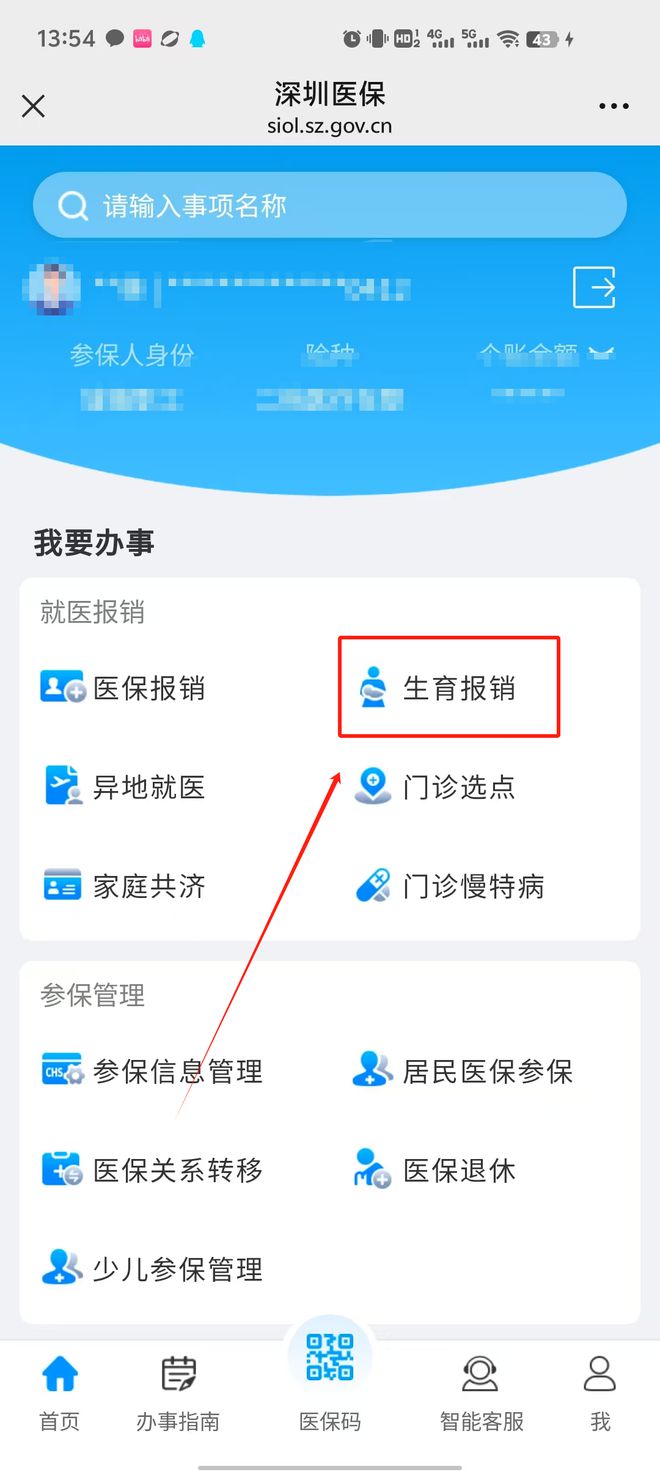Go to 参保信息管理

click(x=151, y=1072)
